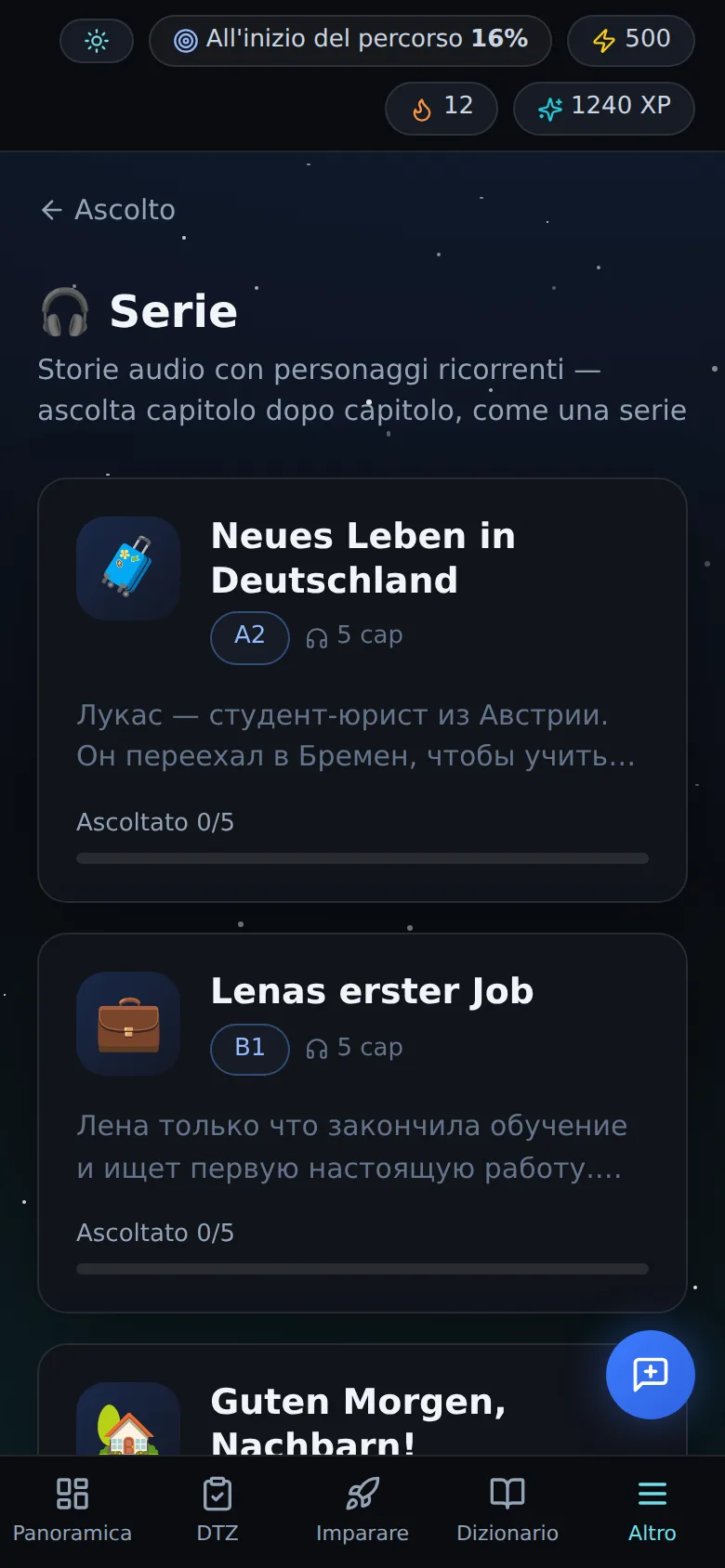Open the journey progress 16% chip
Image resolution: width=725 pixels, height=1568 pixels.
[350, 41]
